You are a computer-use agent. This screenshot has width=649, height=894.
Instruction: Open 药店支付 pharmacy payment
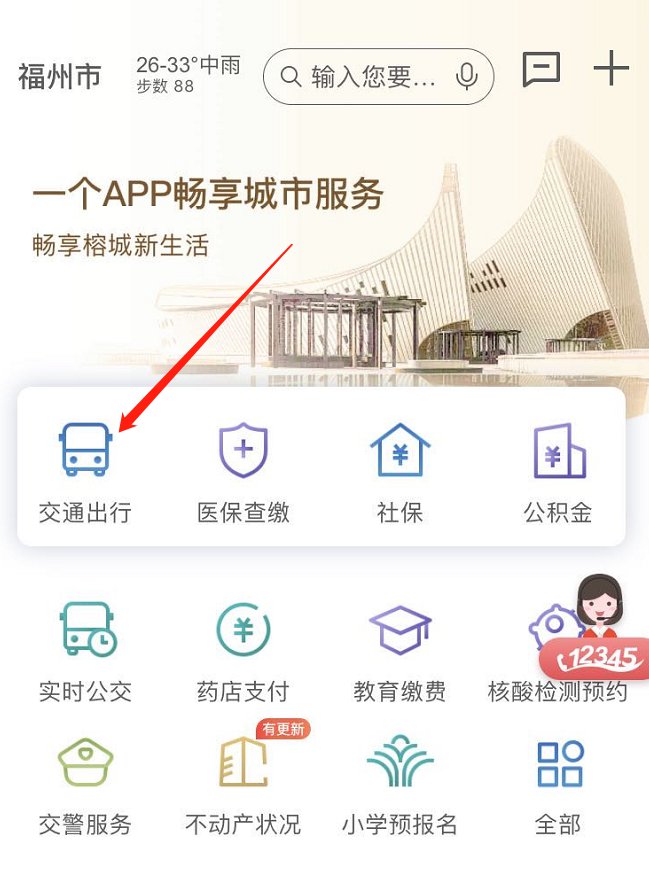[243, 650]
